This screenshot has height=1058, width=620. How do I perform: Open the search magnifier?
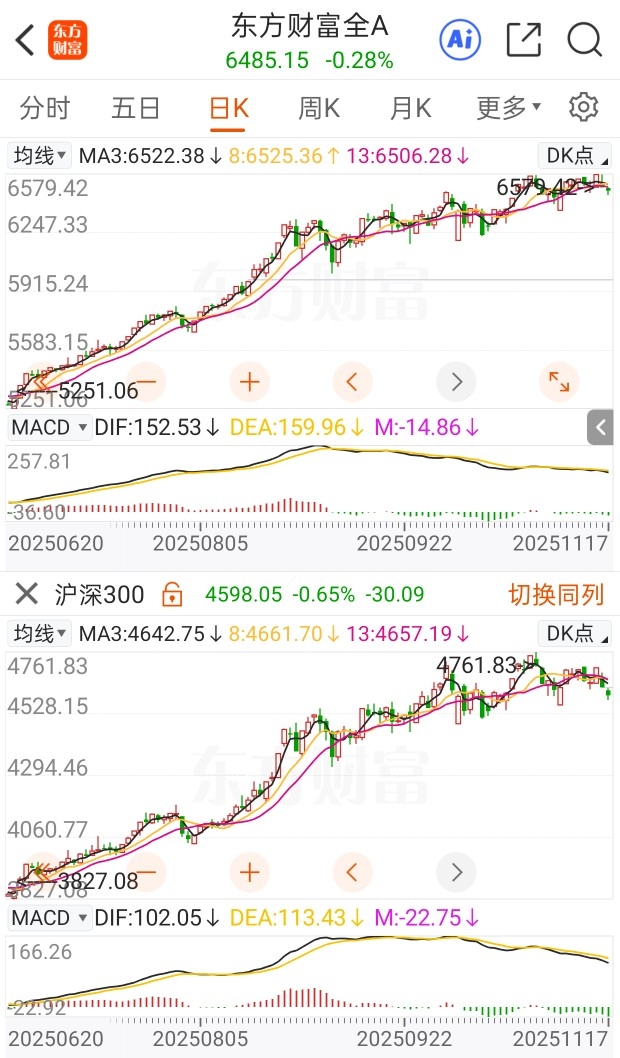(584, 40)
